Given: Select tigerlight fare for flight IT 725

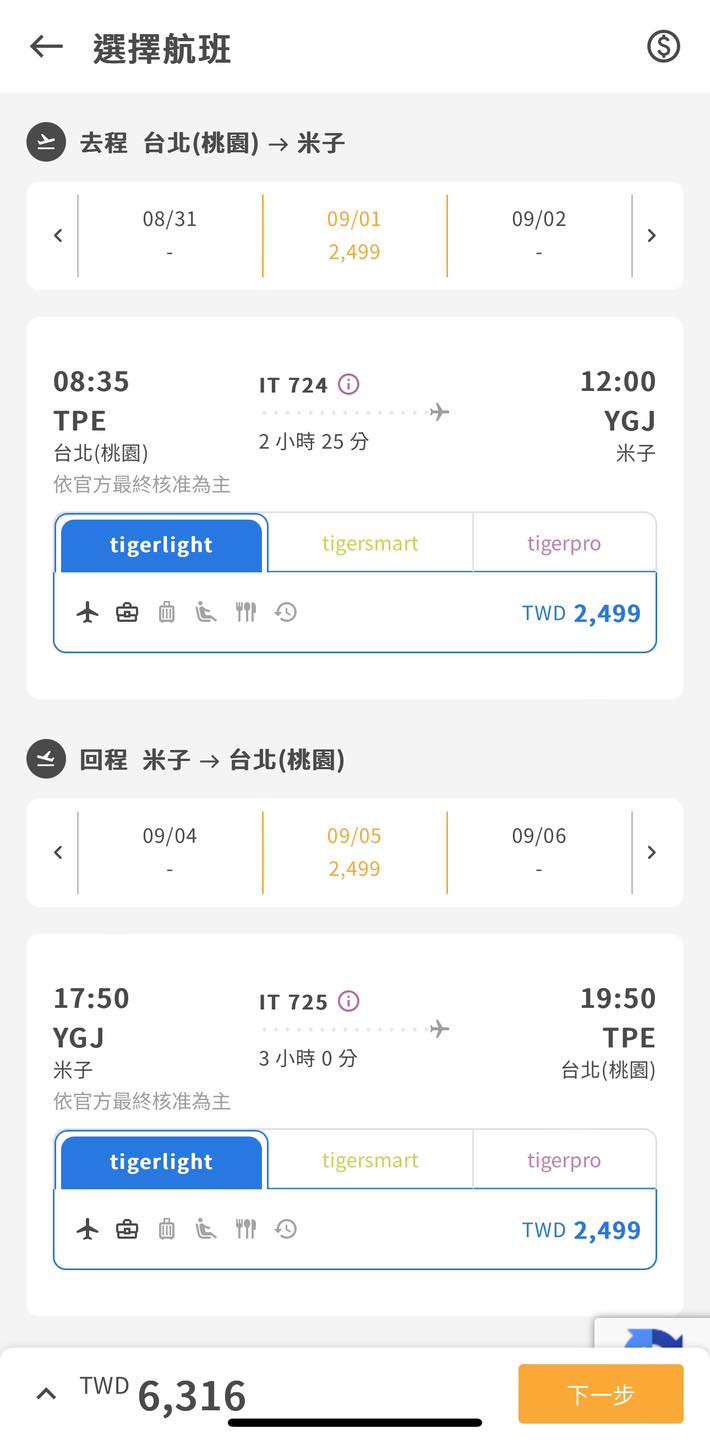Looking at the screenshot, I should click(161, 1162).
